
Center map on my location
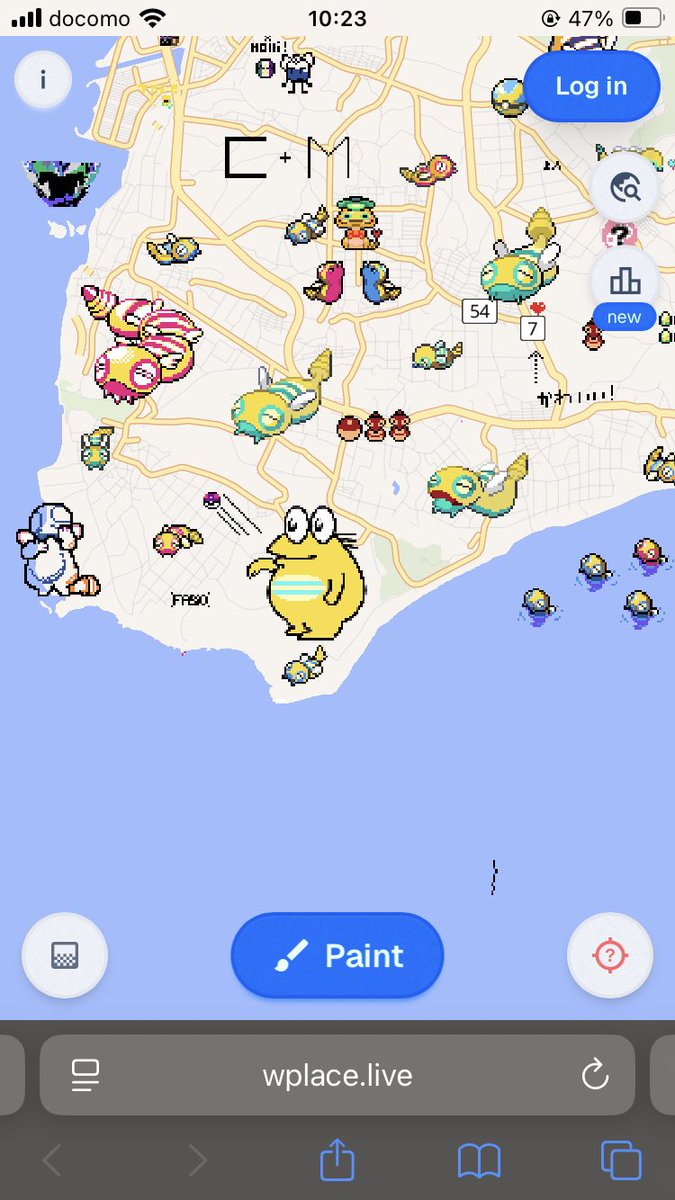(610, 956)
